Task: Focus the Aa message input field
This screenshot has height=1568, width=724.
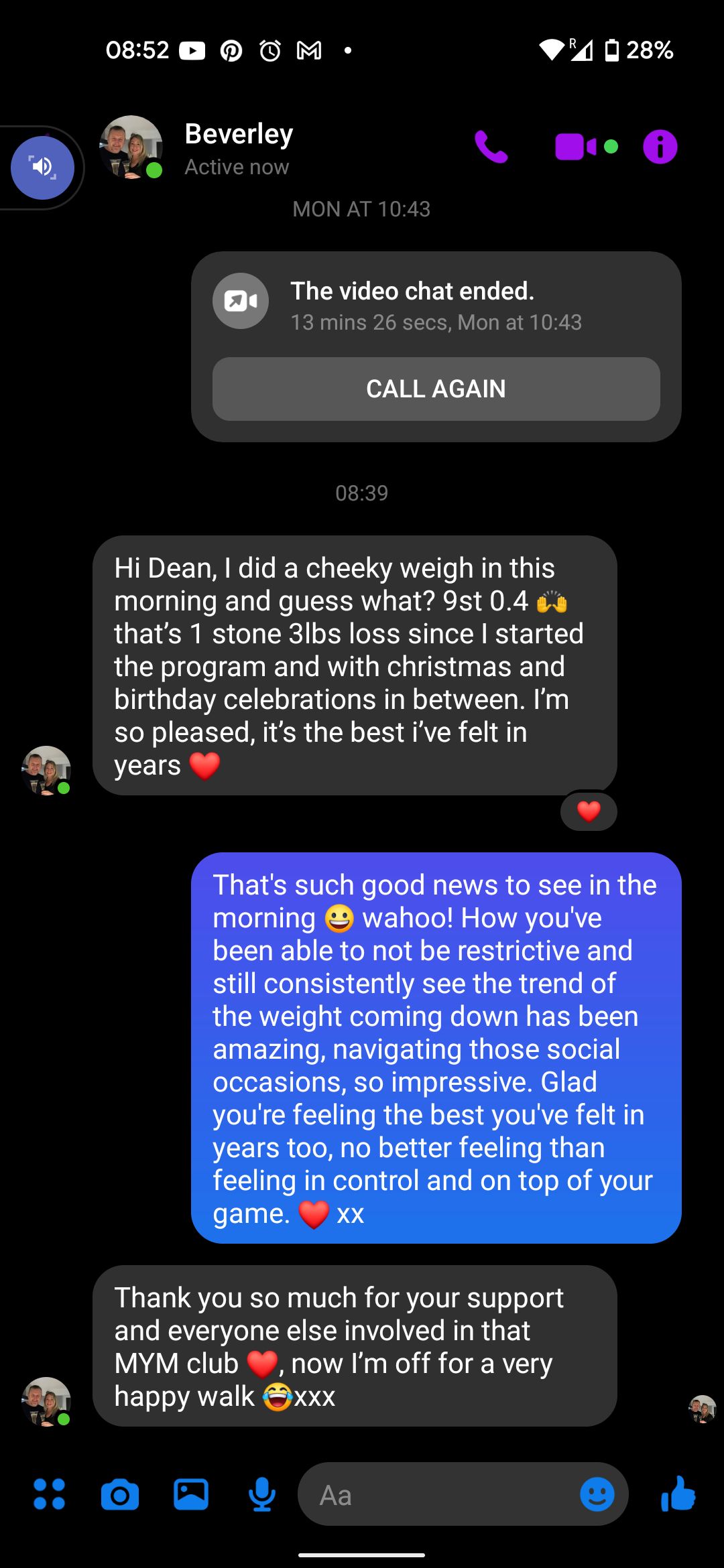Action: coord(436,1494)
